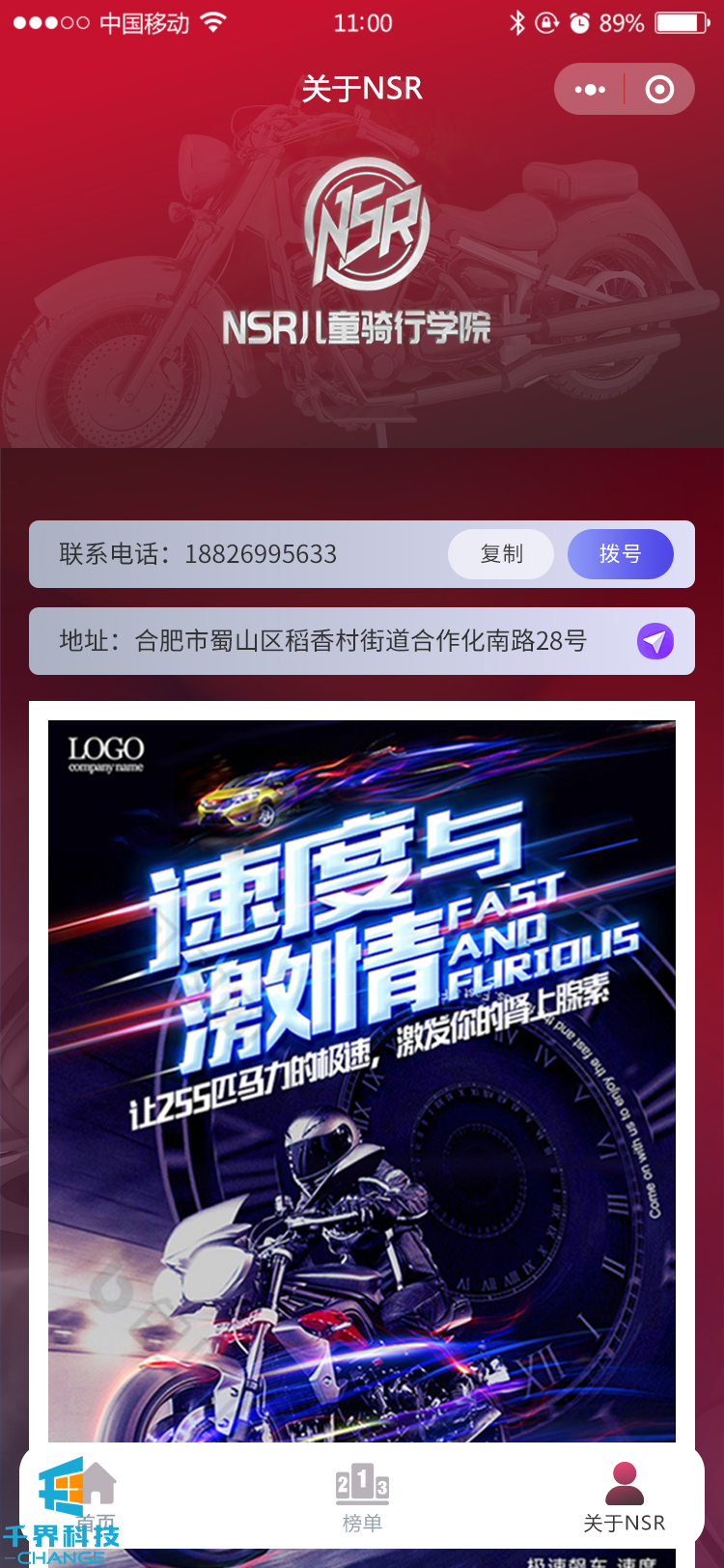Open the mini program more options menu
724x1568 pixels.
(590, 90)
